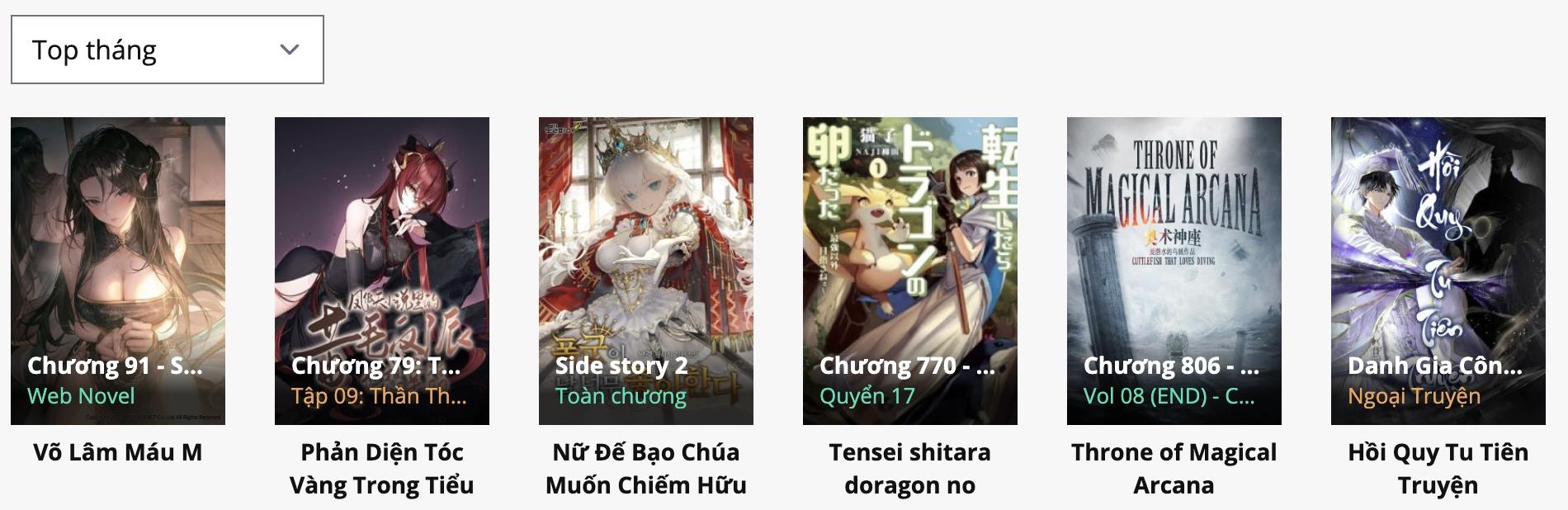
Task: Tap the Võ Lâm Máu M title link
Action: (118, 452)
